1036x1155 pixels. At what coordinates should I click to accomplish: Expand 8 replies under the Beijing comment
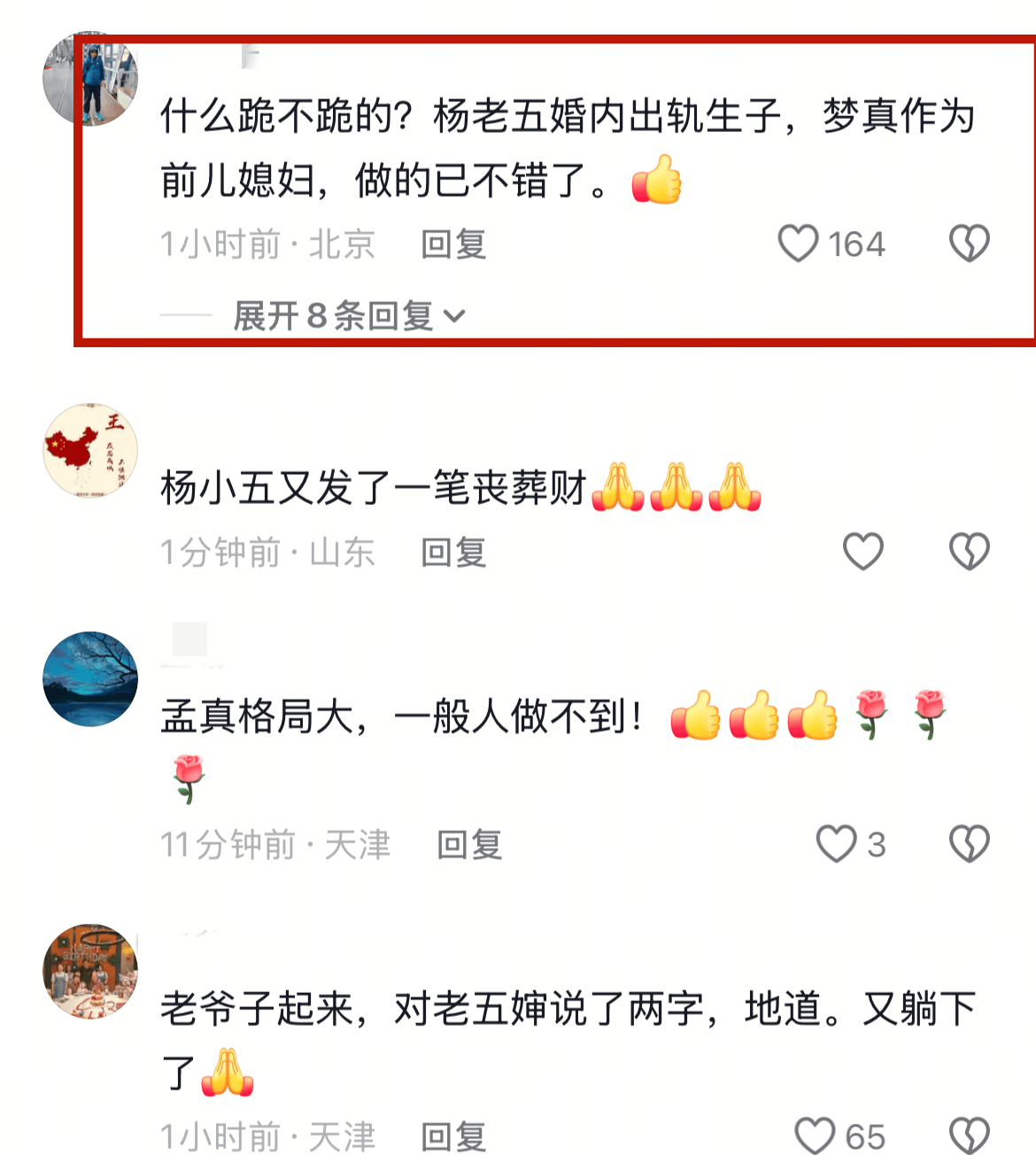click(x=348, y=315)
